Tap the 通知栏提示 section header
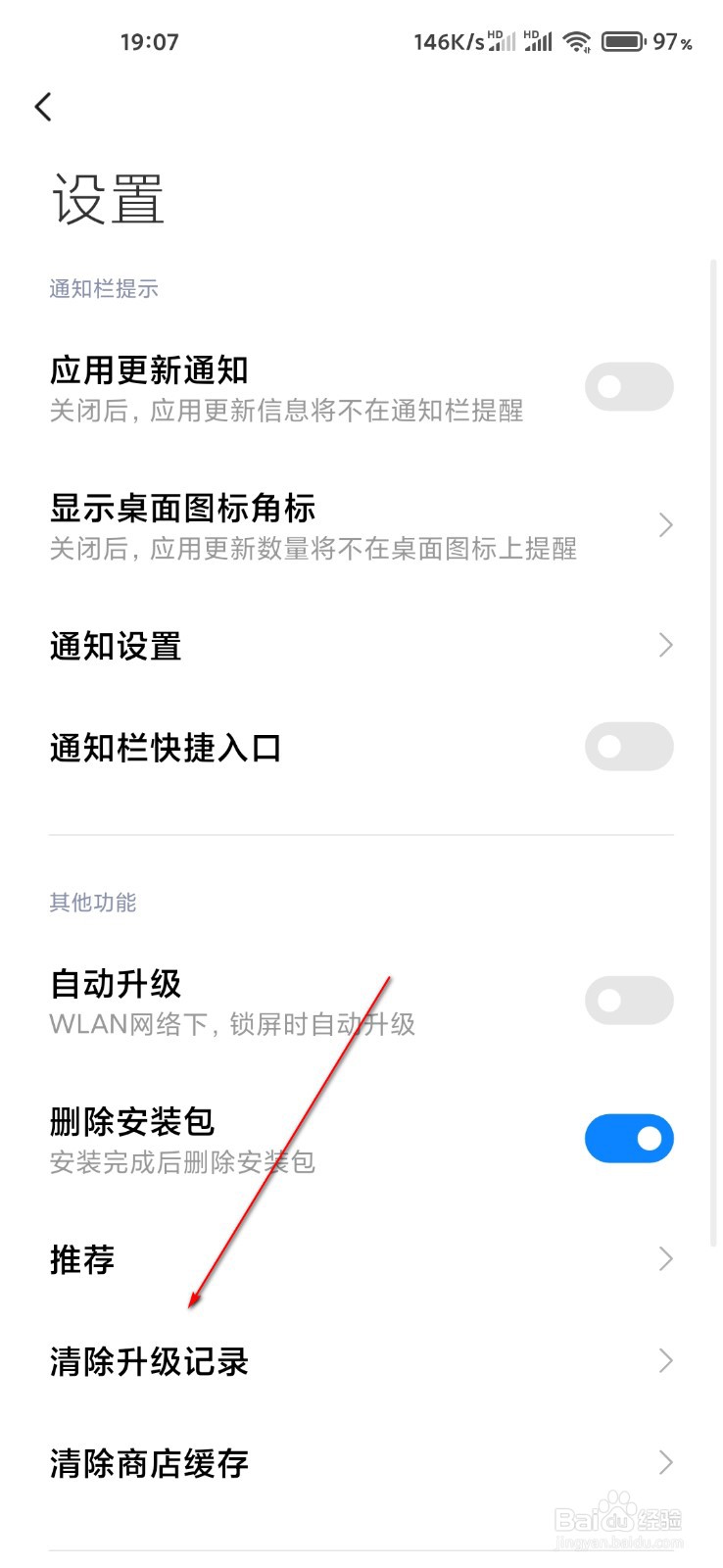The height and width of the screenshot is (1568, 723). 104,288
